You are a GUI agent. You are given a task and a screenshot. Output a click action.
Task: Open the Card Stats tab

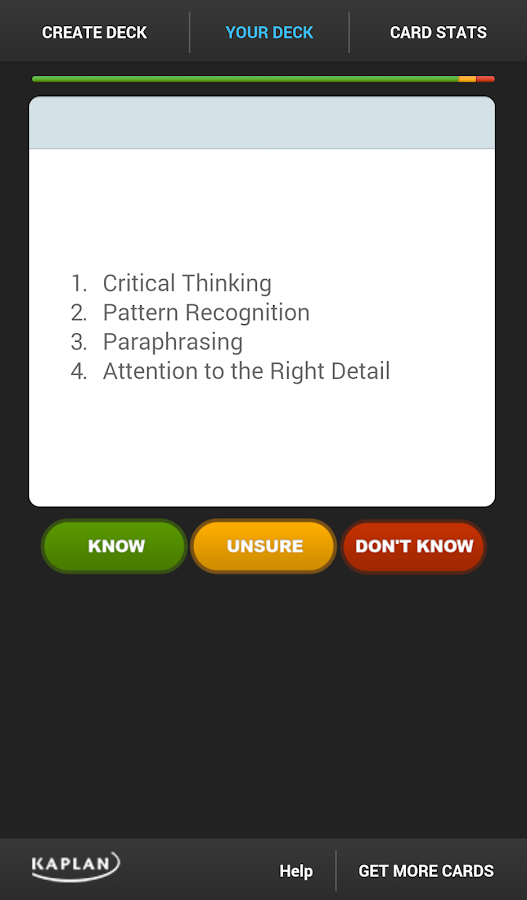pos(438,32)
